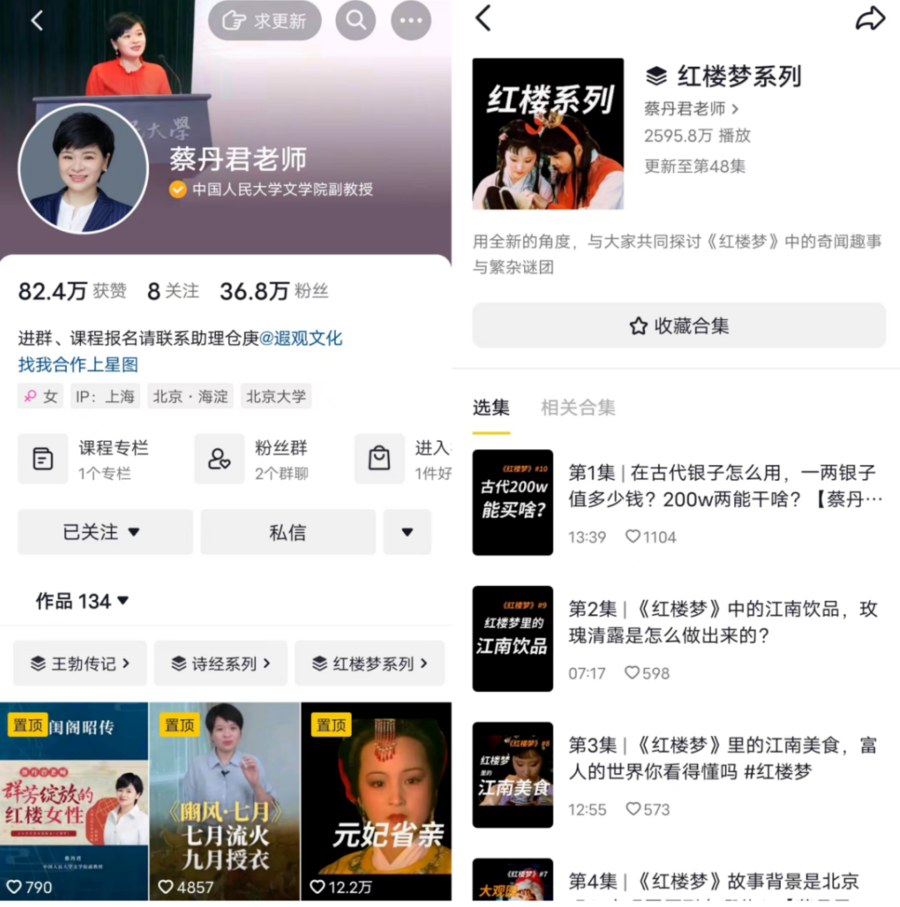Image resolution: width=900 pixels, height=907 pixels.
Task: Tap 收藏合集 to favorite the collection
Action: [x=679, y=326]
